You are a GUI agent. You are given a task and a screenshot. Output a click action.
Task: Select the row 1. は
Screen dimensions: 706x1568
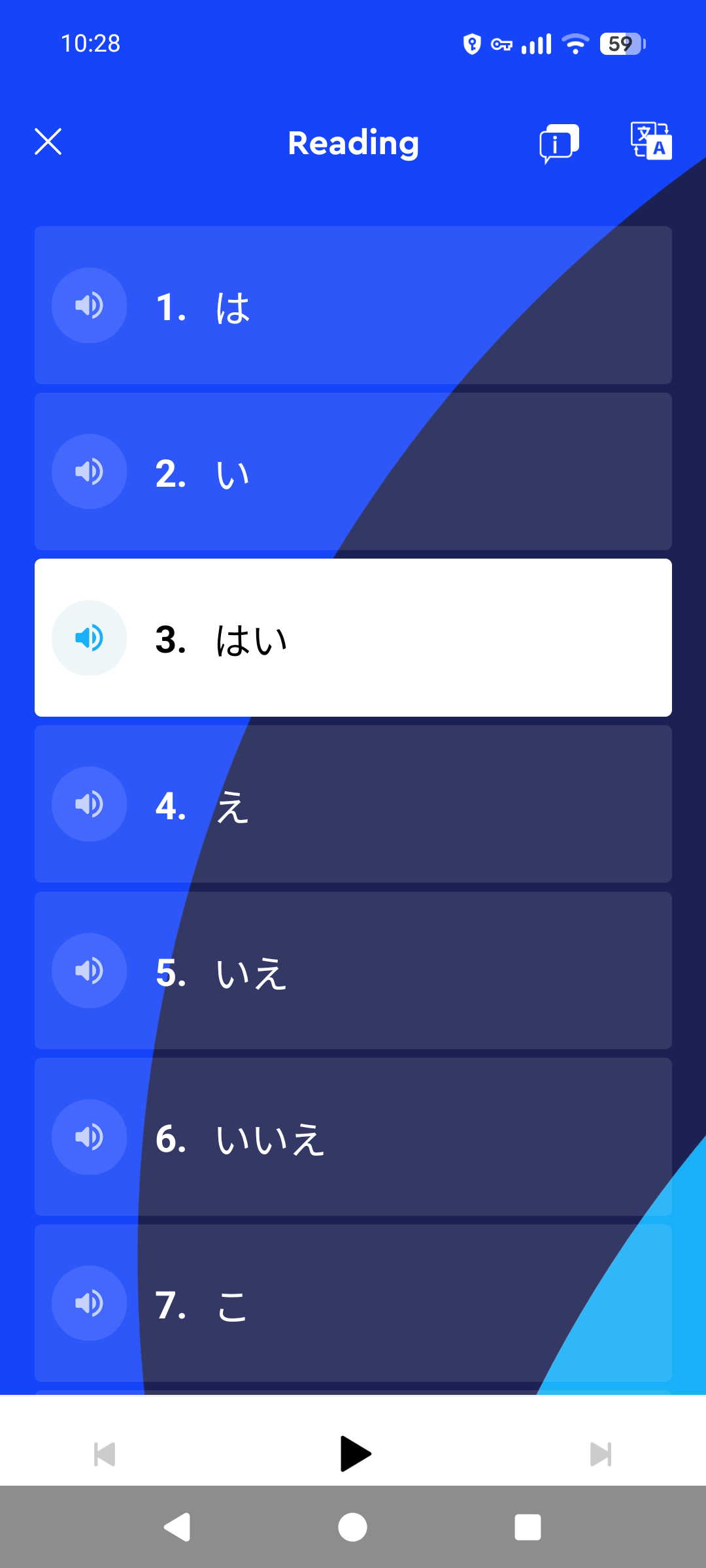392,305
